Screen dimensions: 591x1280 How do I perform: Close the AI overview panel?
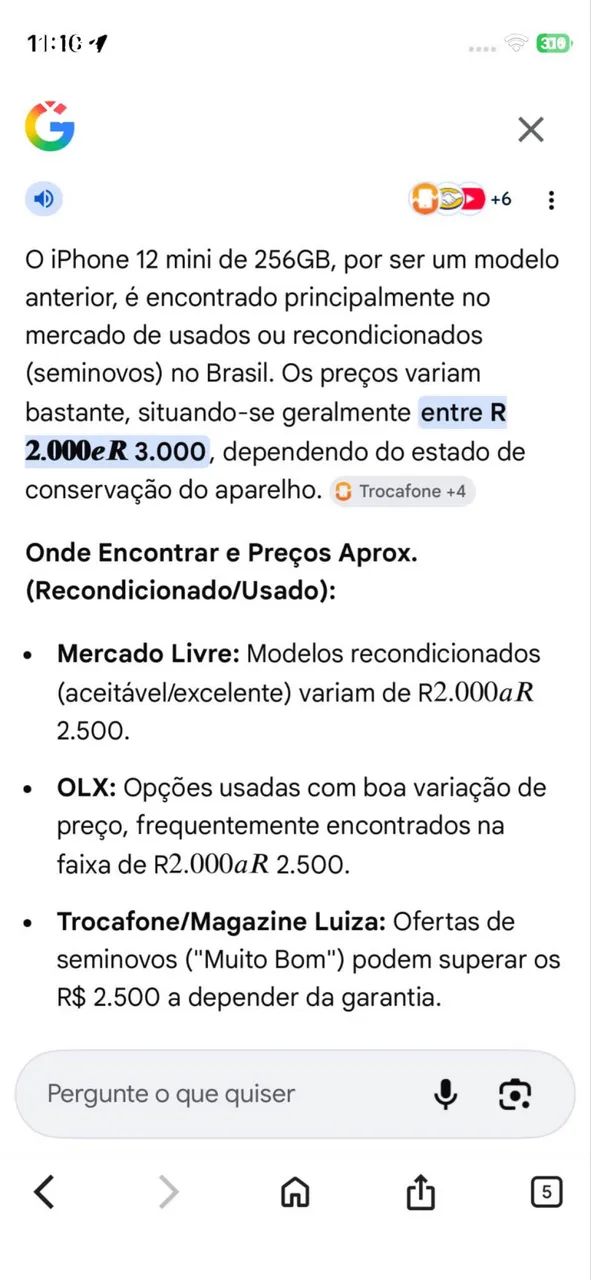click(530, 129)
